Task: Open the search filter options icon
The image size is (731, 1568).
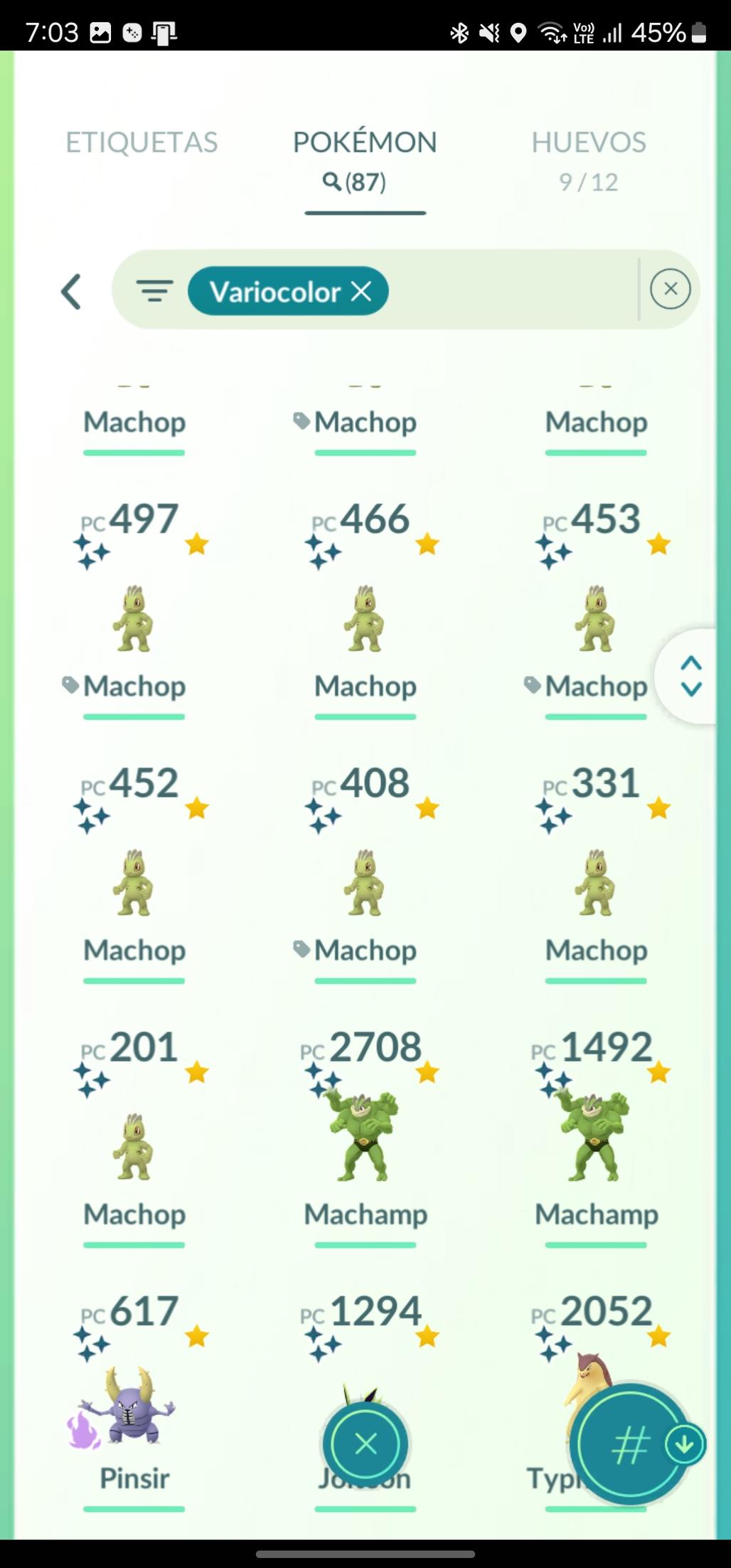Action: click(154, 290)
